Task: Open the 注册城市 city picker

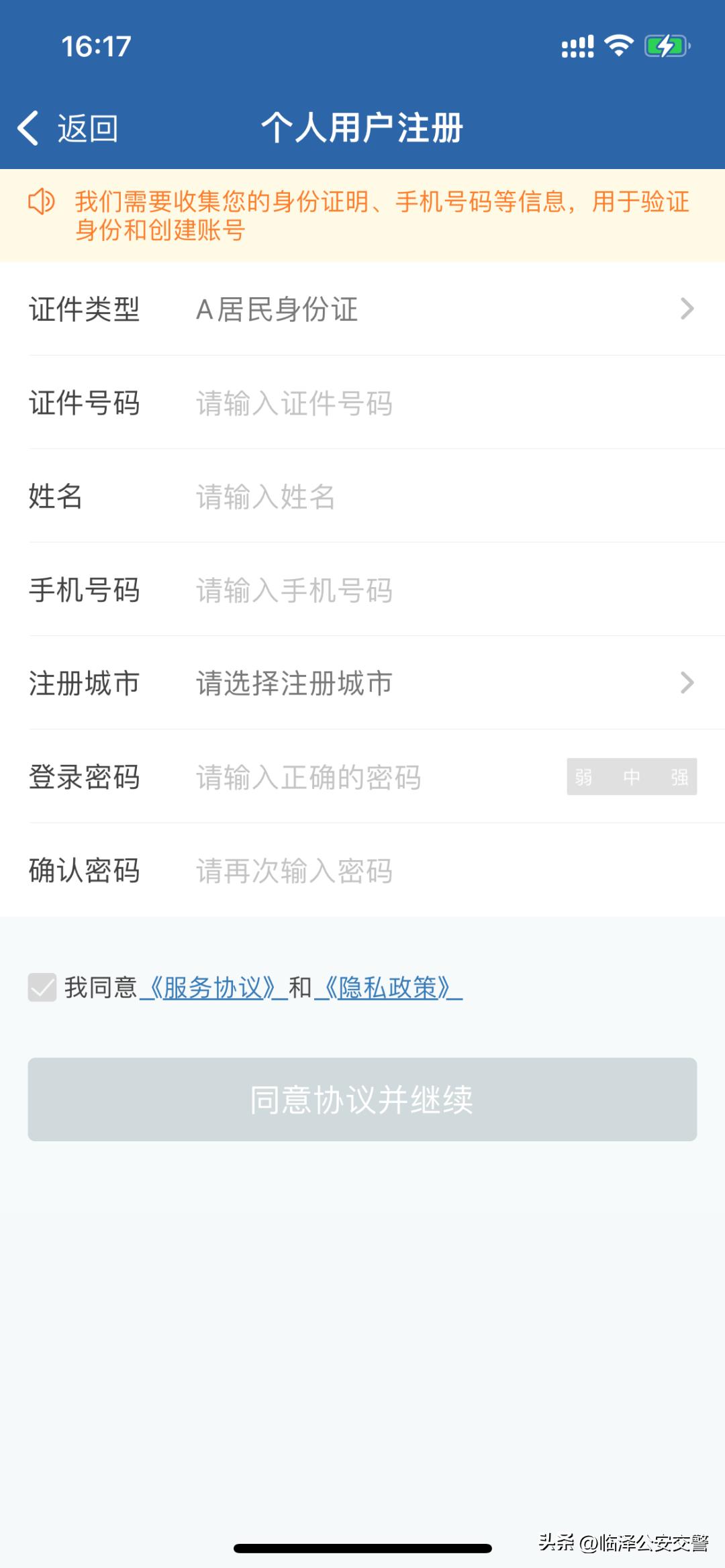Action: [362, 684]
